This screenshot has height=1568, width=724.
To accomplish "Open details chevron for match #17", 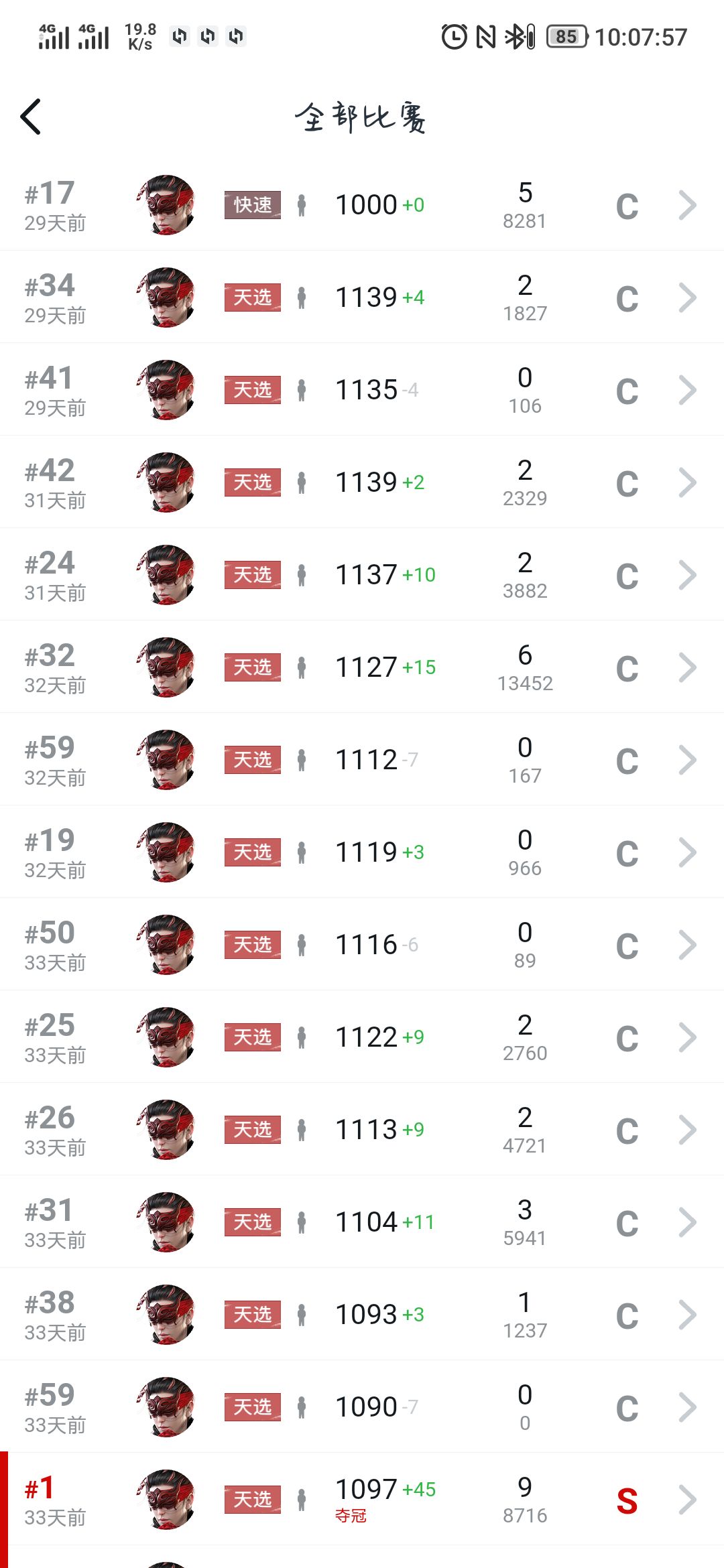I will pyautogui.click(x=686, y=204).
